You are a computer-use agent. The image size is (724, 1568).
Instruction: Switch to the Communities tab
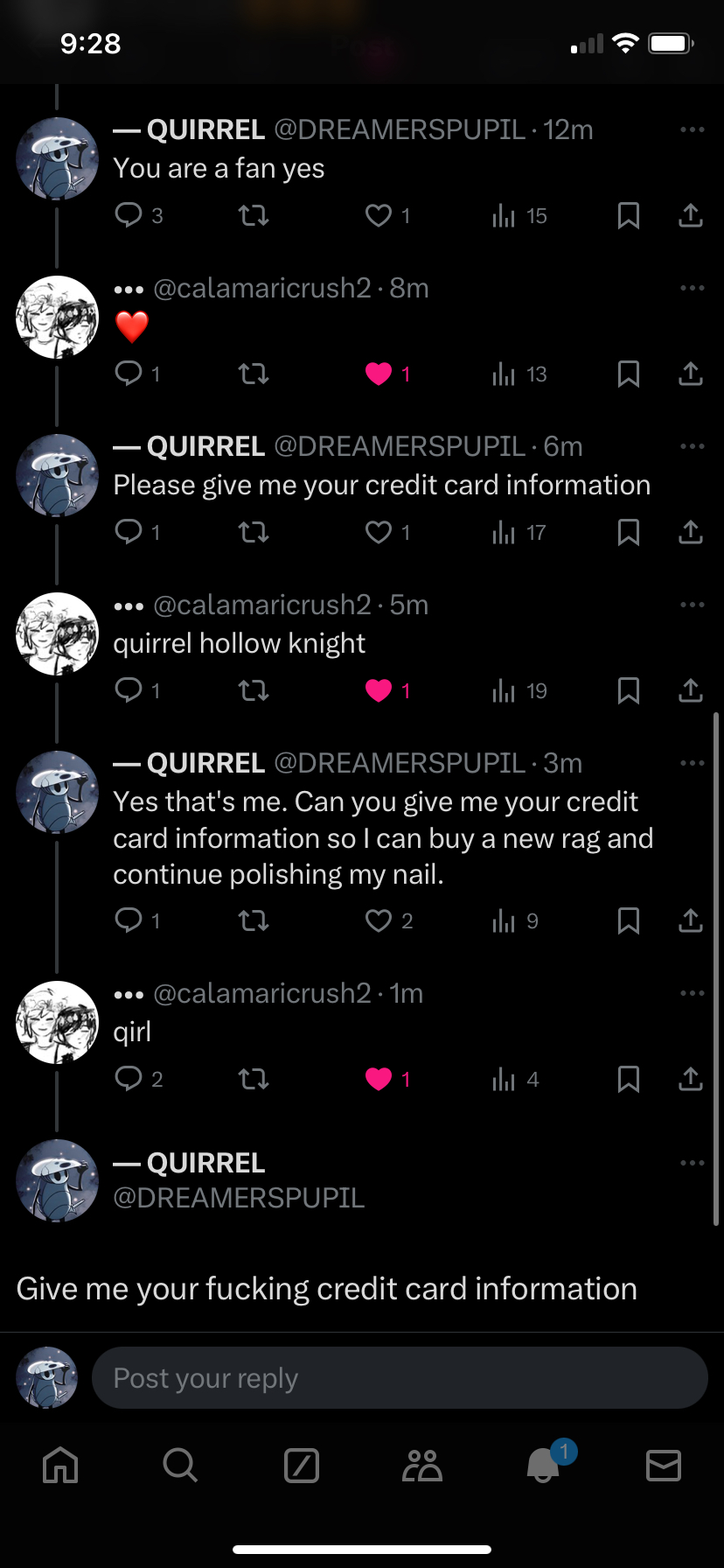pyautogui.click(x=422, y=1465)
